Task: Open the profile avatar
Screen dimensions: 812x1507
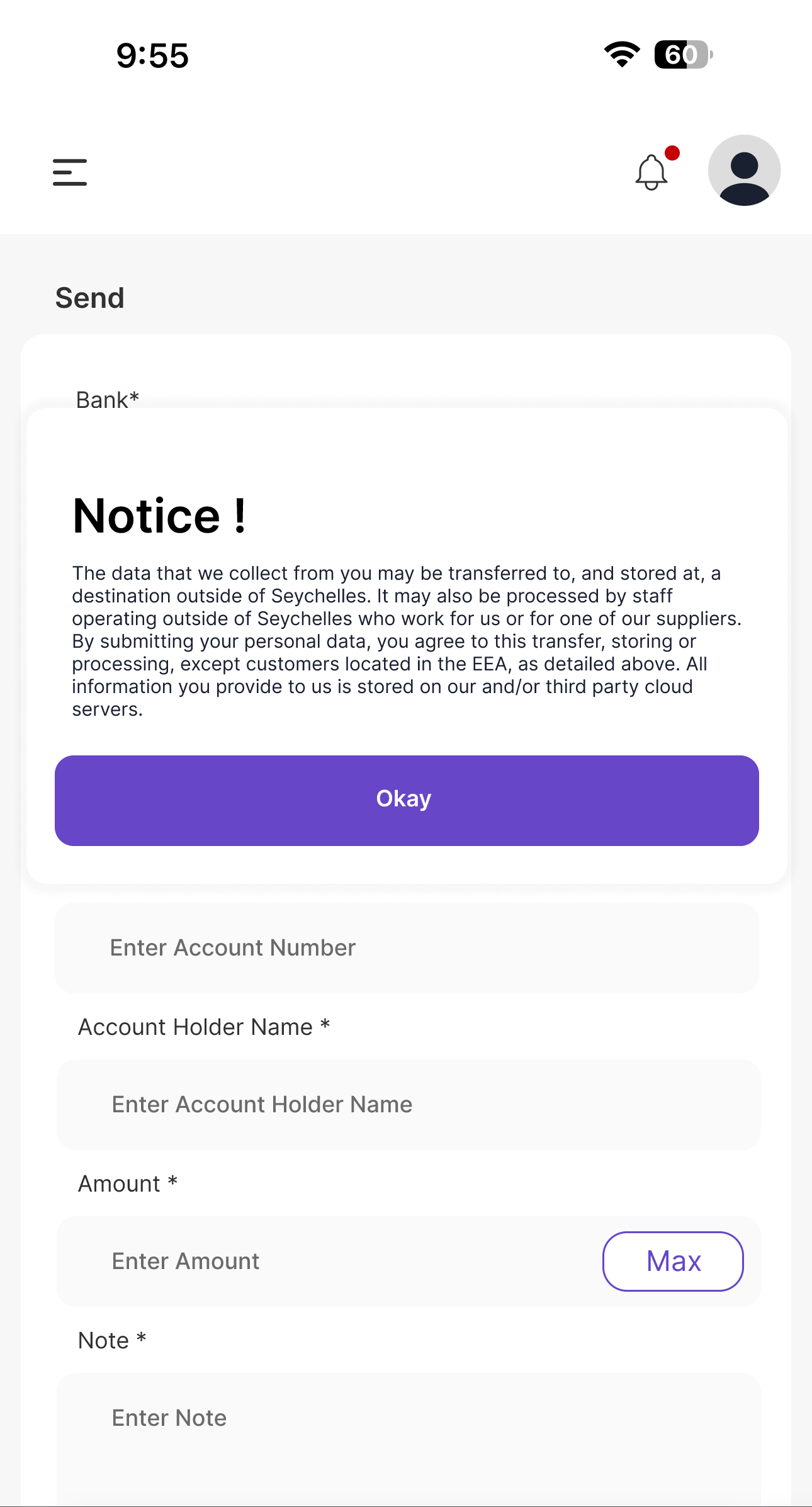Action: point(744,171)
